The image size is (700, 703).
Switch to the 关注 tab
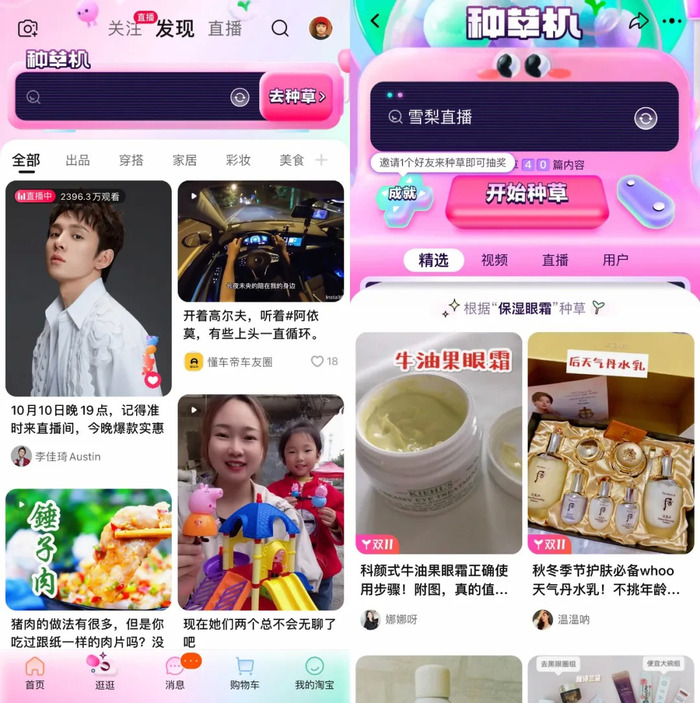click(124, 29)
